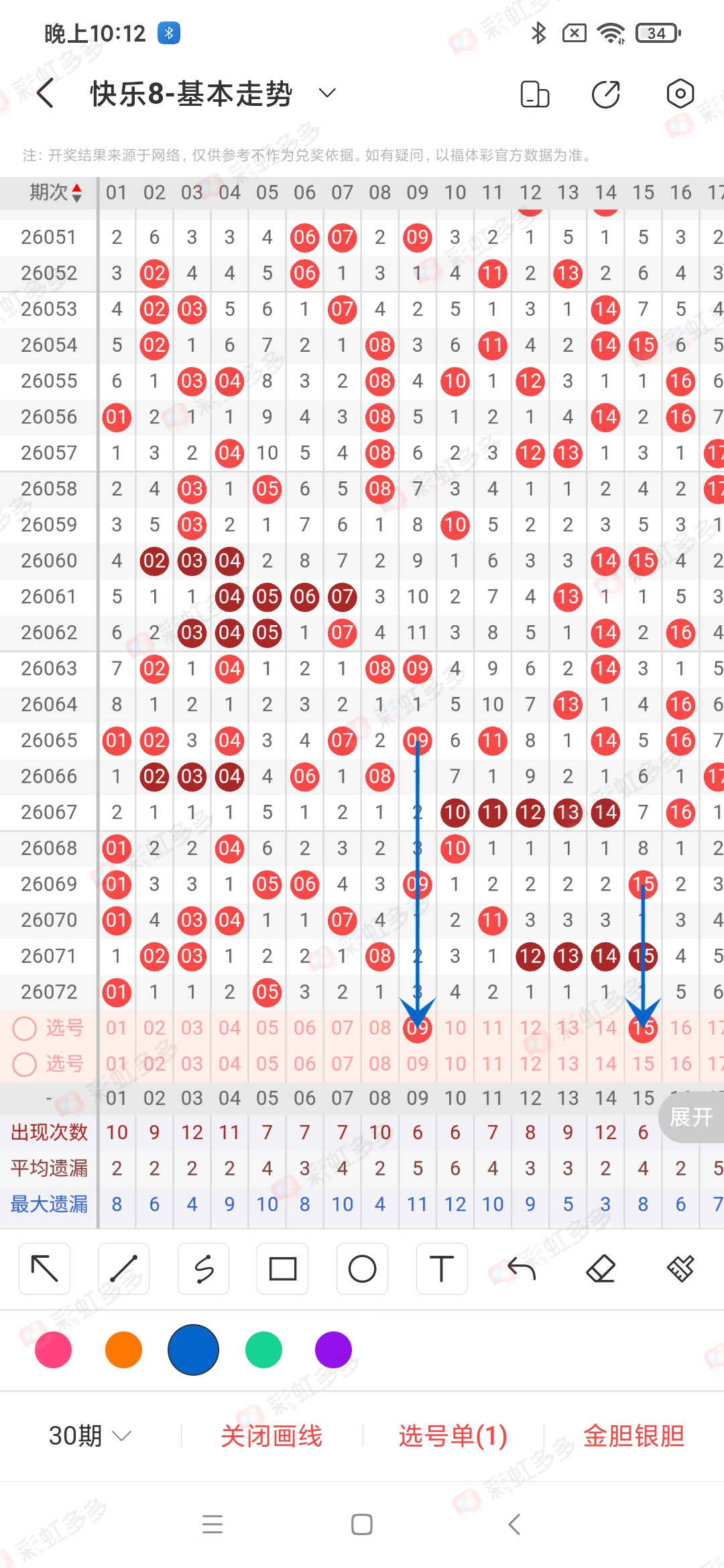Pick the purple drawing color
The image size is (724, 1568).
coord(333,1350)
